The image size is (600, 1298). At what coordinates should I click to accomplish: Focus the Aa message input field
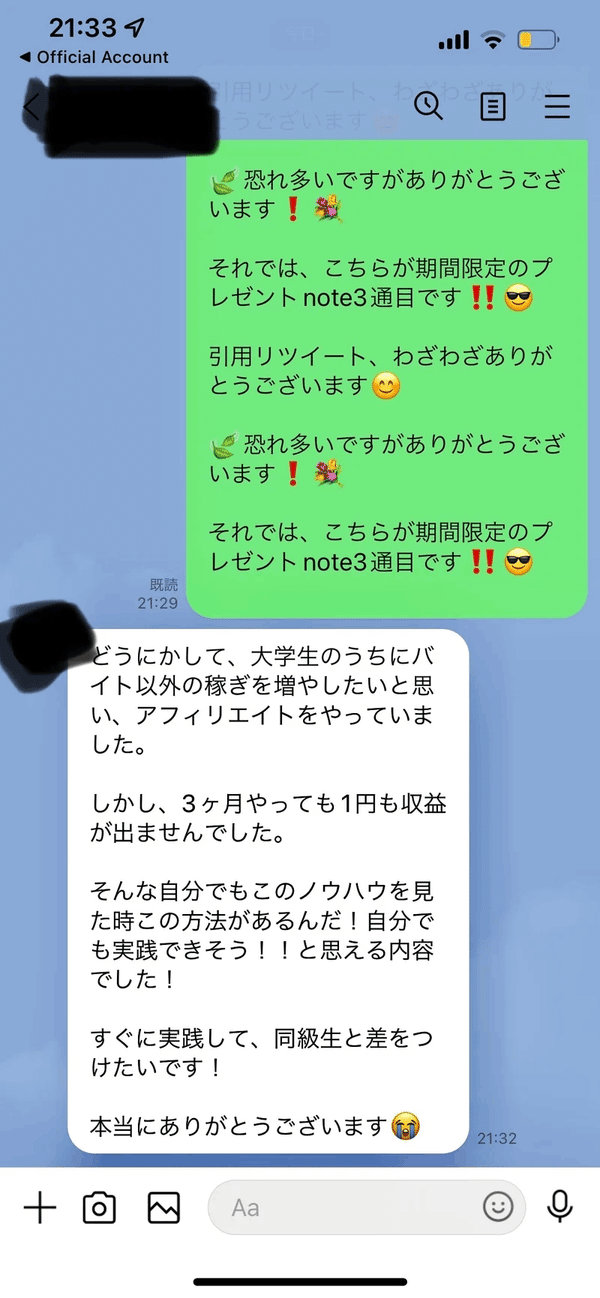(x=340, y=1208)
